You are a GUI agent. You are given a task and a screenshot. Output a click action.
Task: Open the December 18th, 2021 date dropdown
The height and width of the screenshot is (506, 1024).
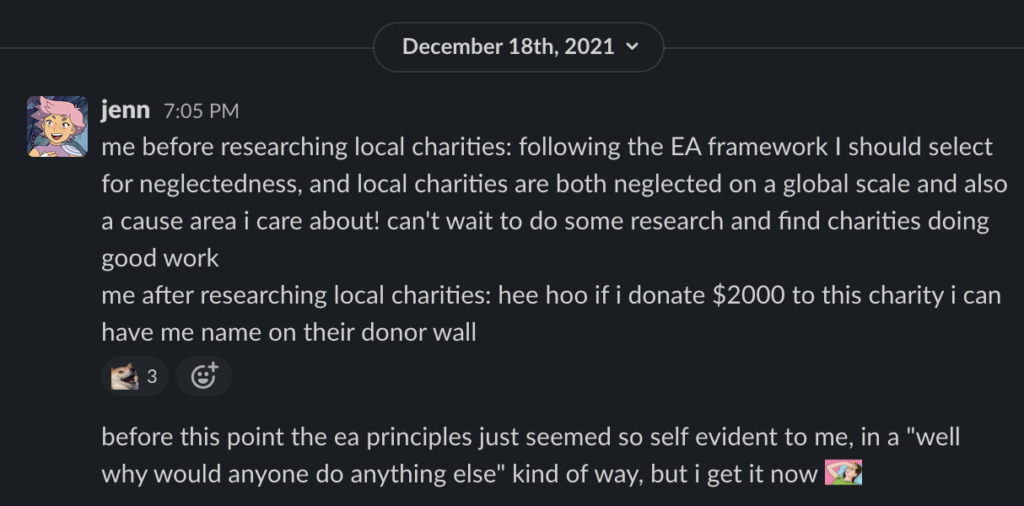[x=518, y=47]
